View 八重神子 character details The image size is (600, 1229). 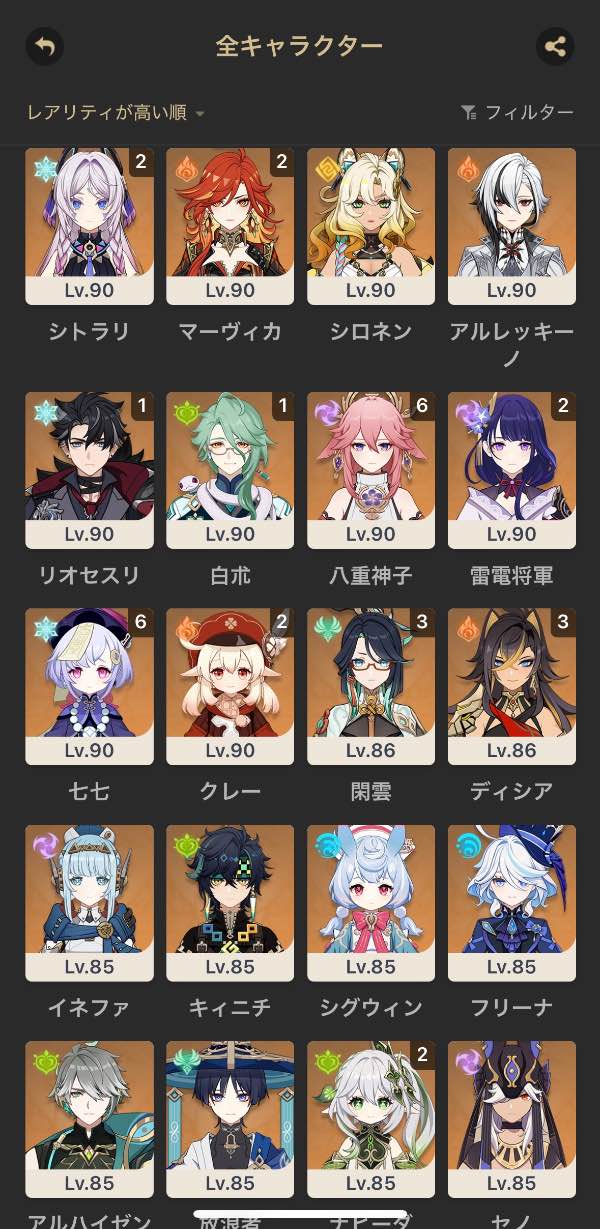point(371,470)
